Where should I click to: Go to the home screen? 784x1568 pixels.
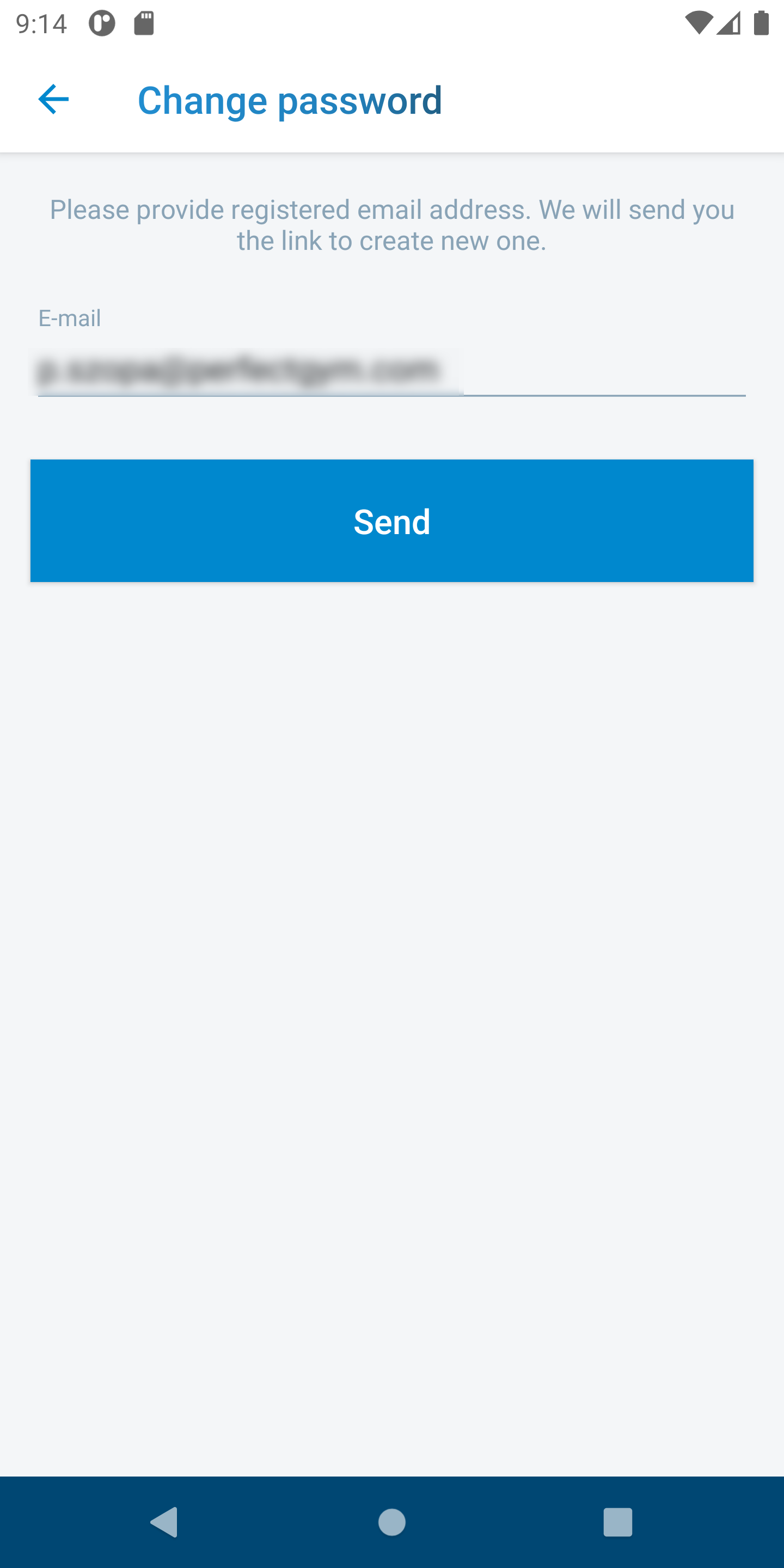point(391,1522)
